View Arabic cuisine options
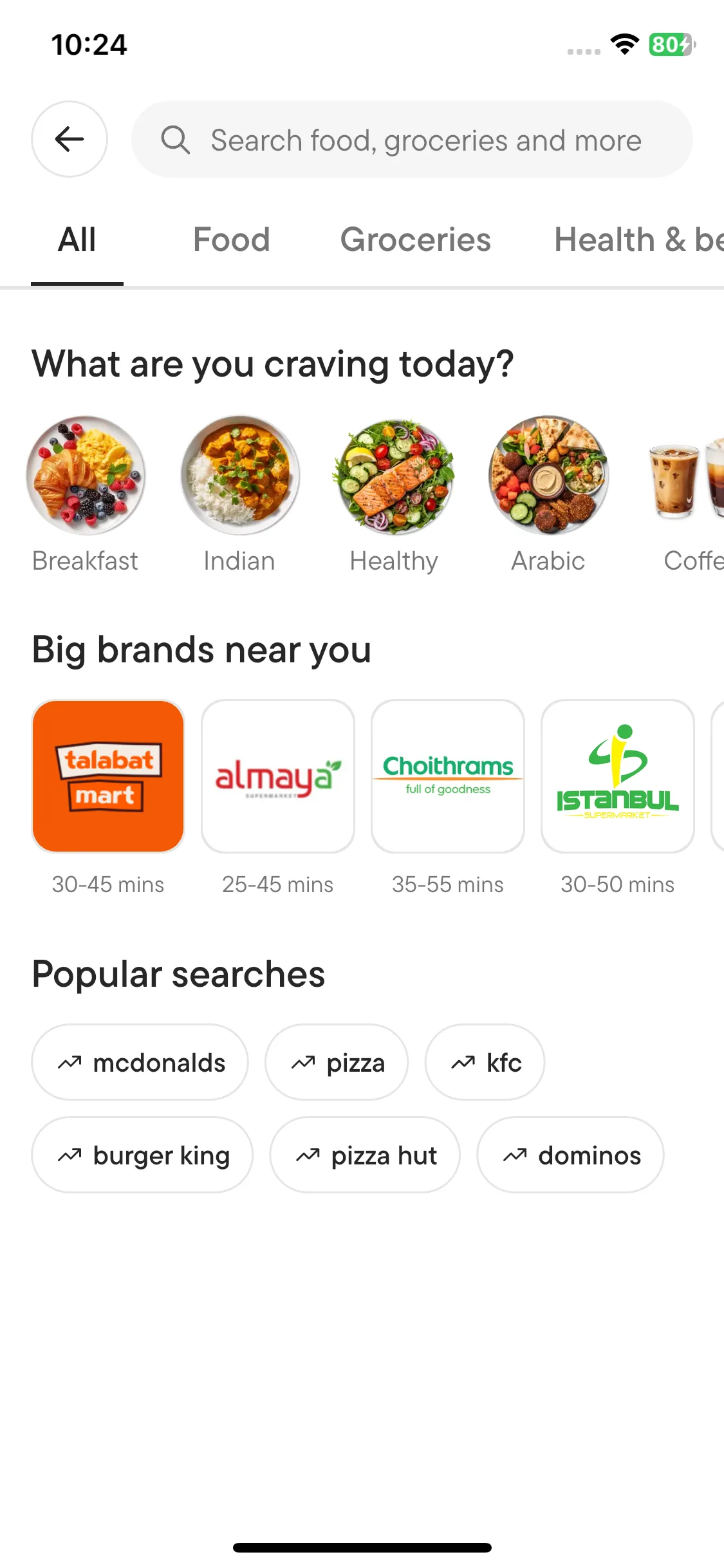The height and width of the screenshot is (1568, 724). (548, 476)
